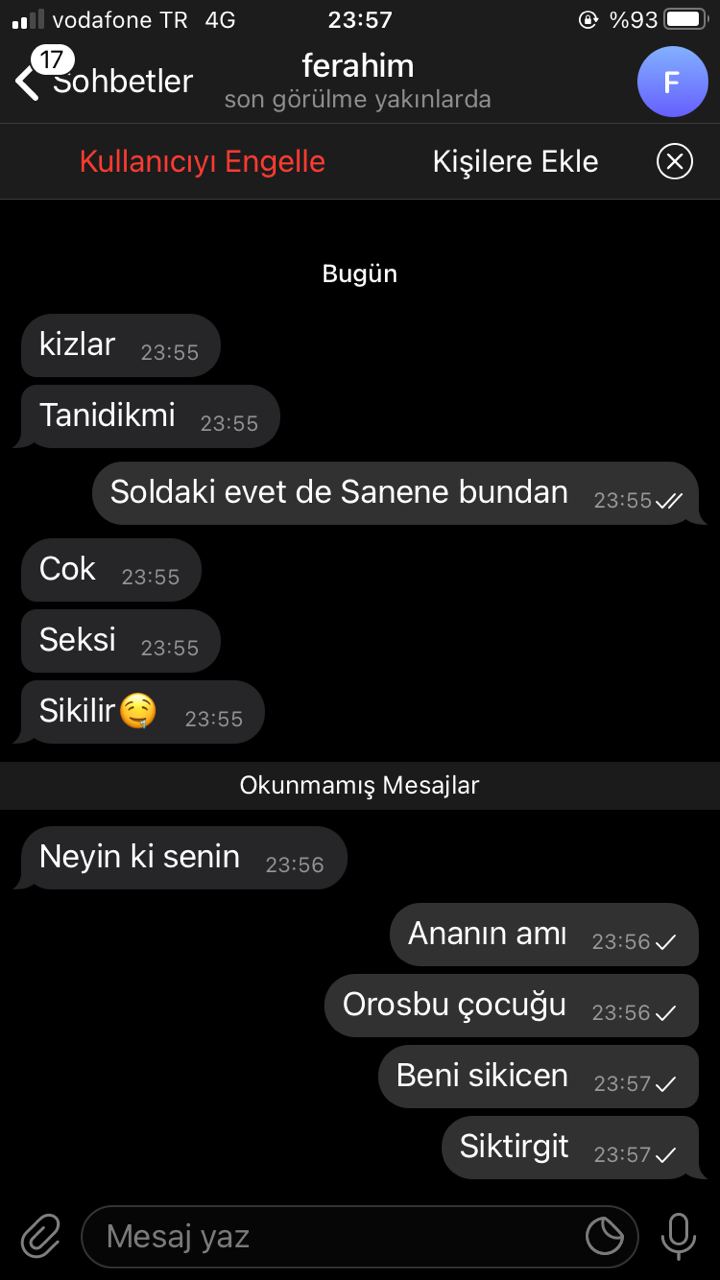
Task: Dismiss the block banner with the X icon
Action: pyautogui.click(x=675, y=161)
